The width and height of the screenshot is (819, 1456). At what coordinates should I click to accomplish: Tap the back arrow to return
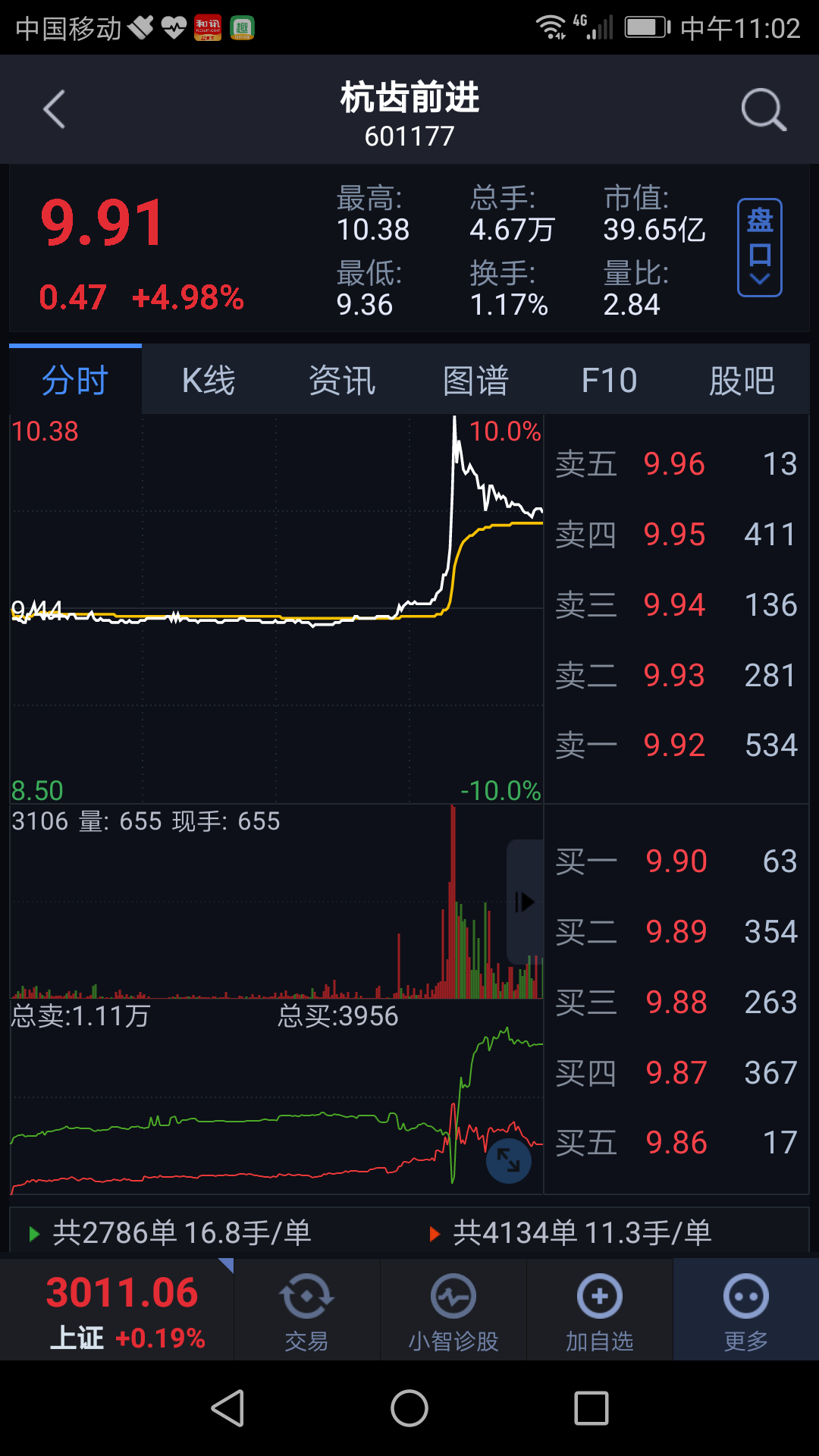(53, 109)
